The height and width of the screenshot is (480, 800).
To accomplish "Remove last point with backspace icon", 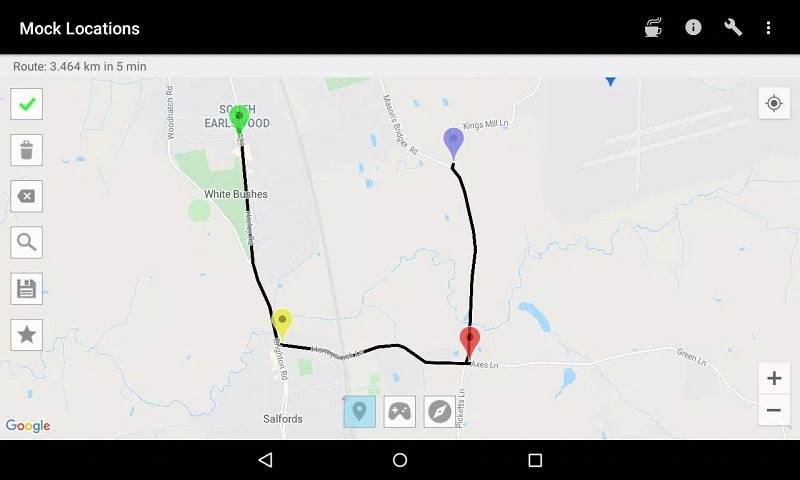I will 27,196.
